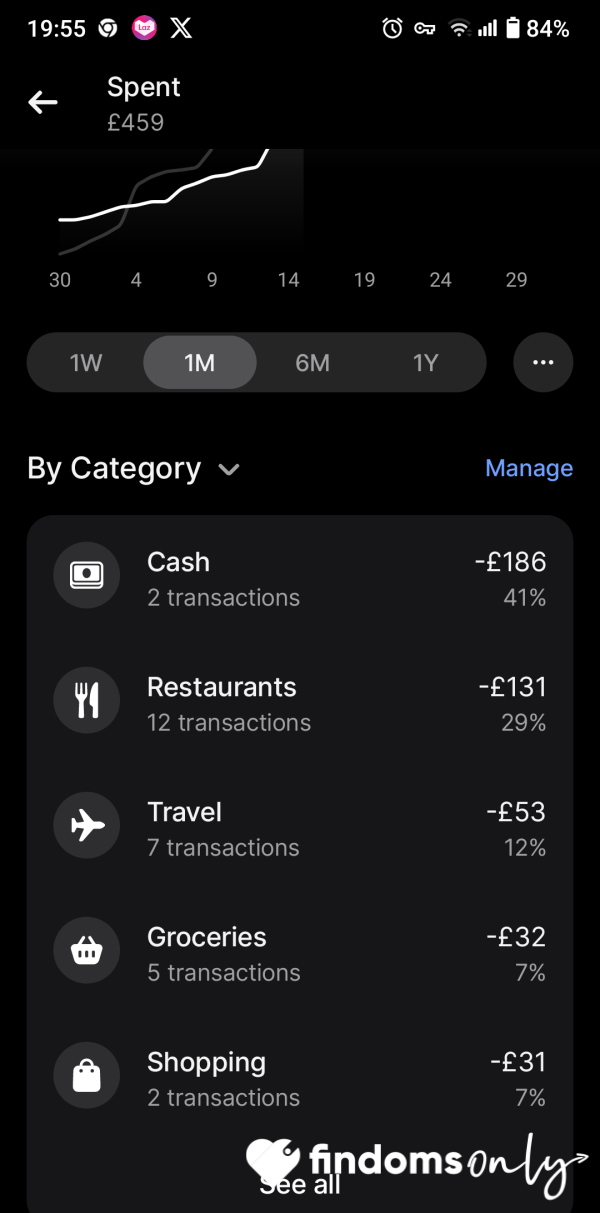
Task: View Travel category spending
Action: point(300,828)
